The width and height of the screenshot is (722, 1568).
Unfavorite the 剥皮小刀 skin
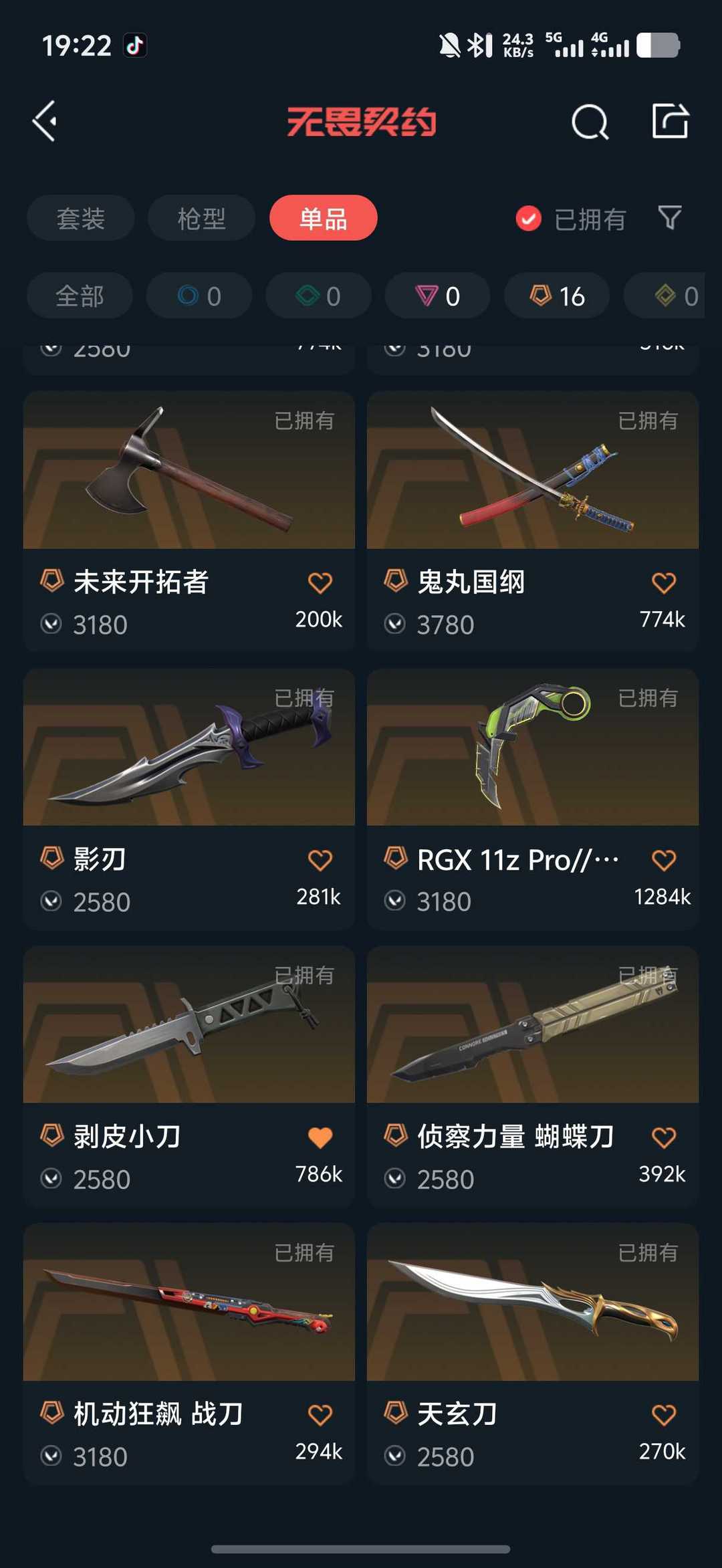point(320,1138)
